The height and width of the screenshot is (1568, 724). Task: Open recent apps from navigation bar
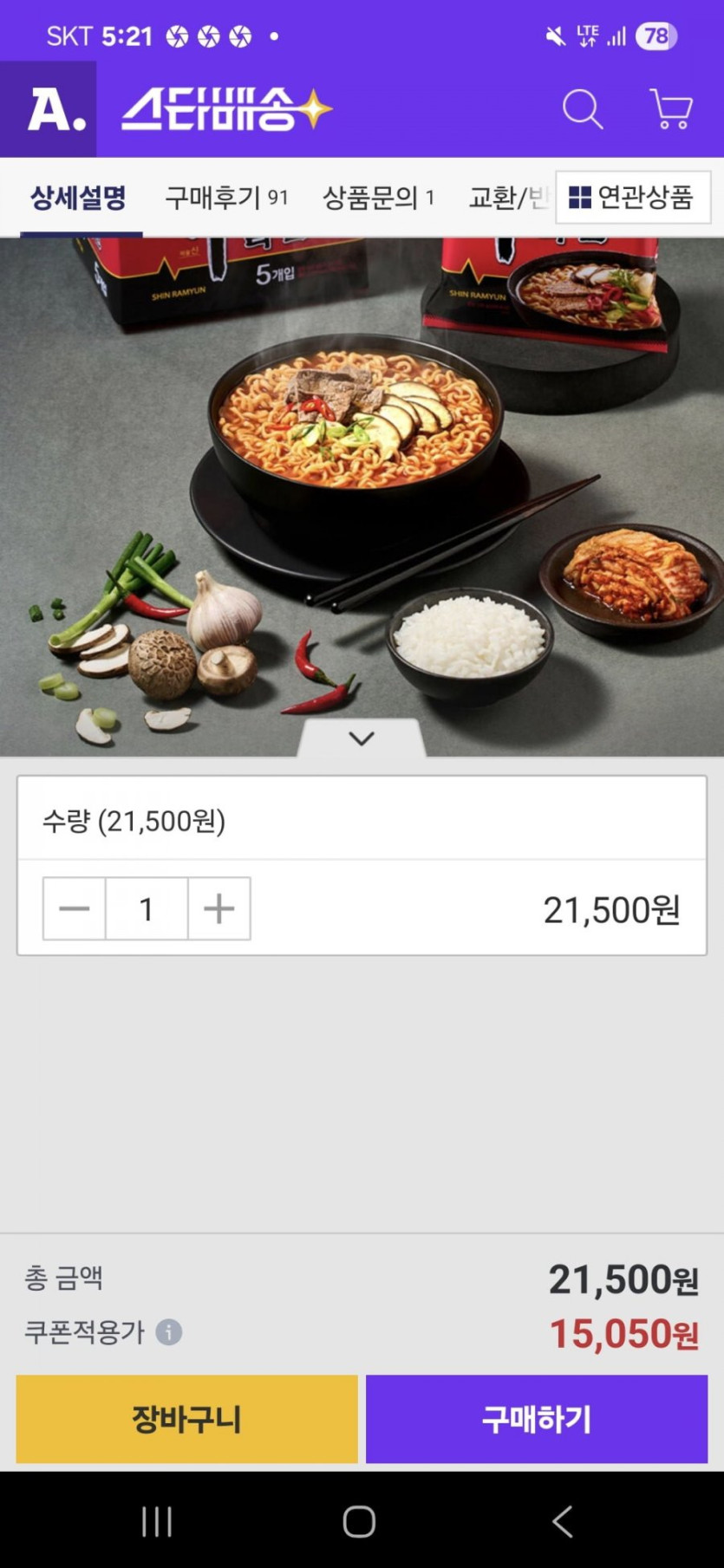[x=157, y=1521]
